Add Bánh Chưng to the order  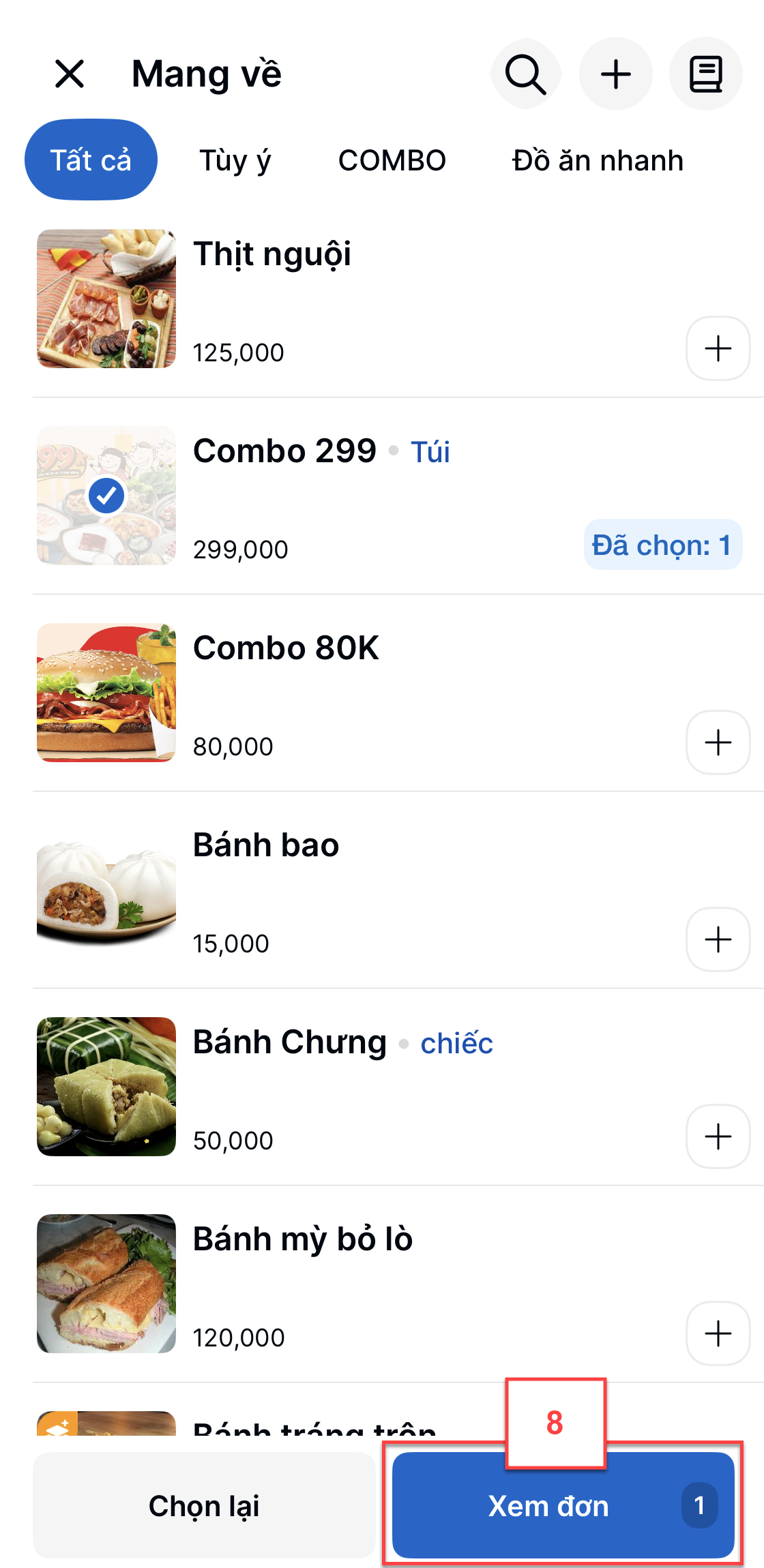click(718, 1136)
